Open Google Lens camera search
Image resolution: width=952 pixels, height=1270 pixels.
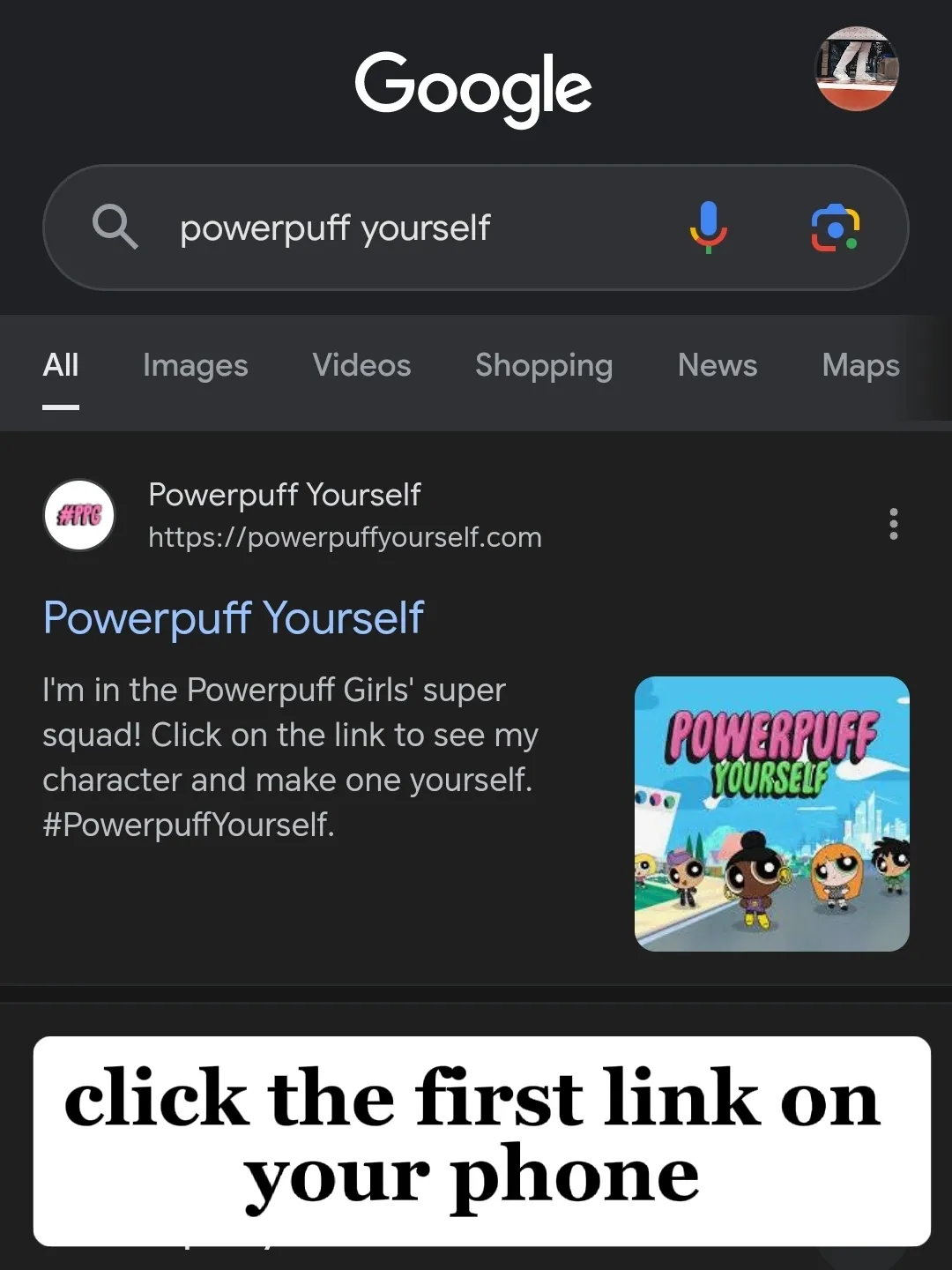pyautogui.click(x=834, y=228)
